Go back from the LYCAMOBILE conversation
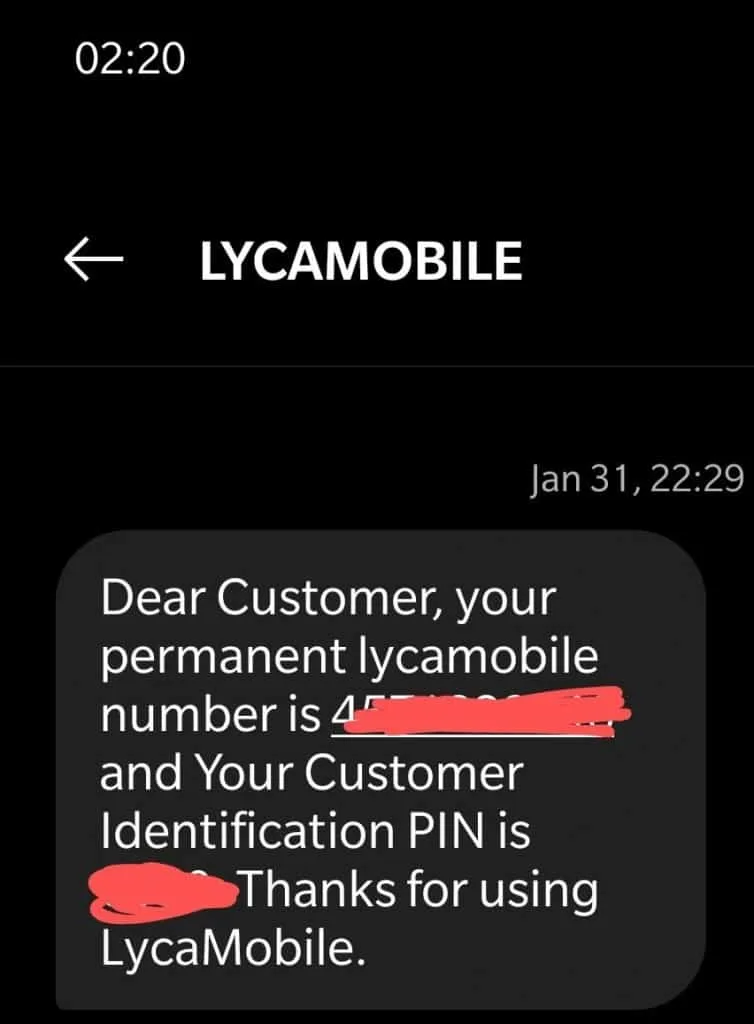 click(93, 260)
